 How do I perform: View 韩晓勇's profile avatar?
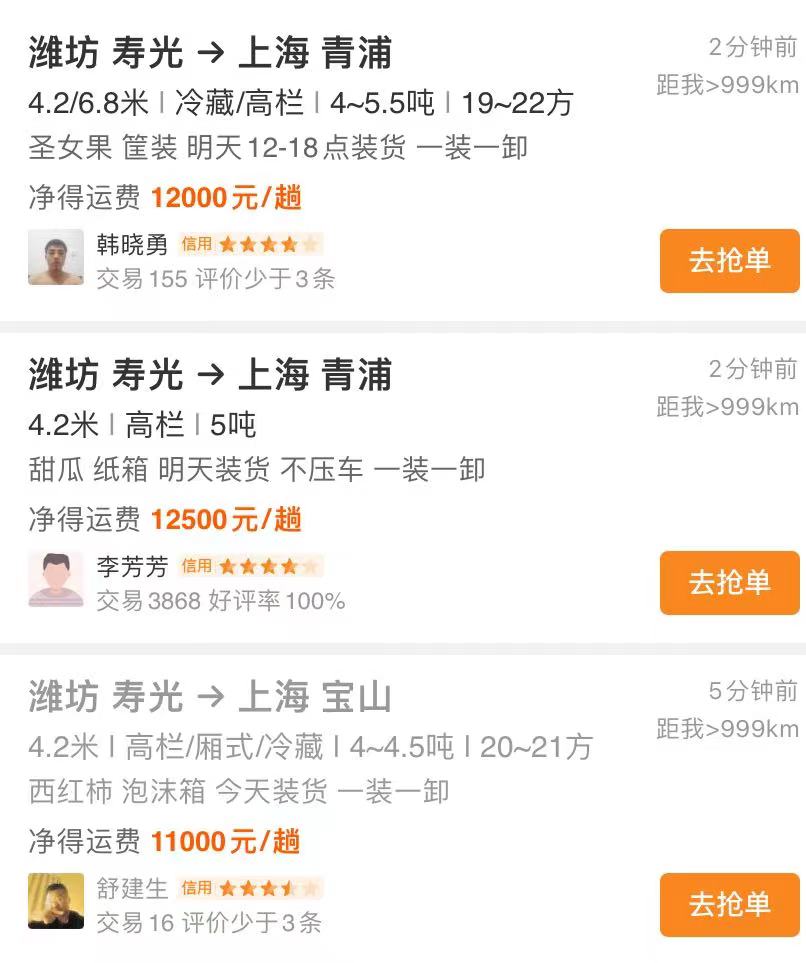point(56,258)
